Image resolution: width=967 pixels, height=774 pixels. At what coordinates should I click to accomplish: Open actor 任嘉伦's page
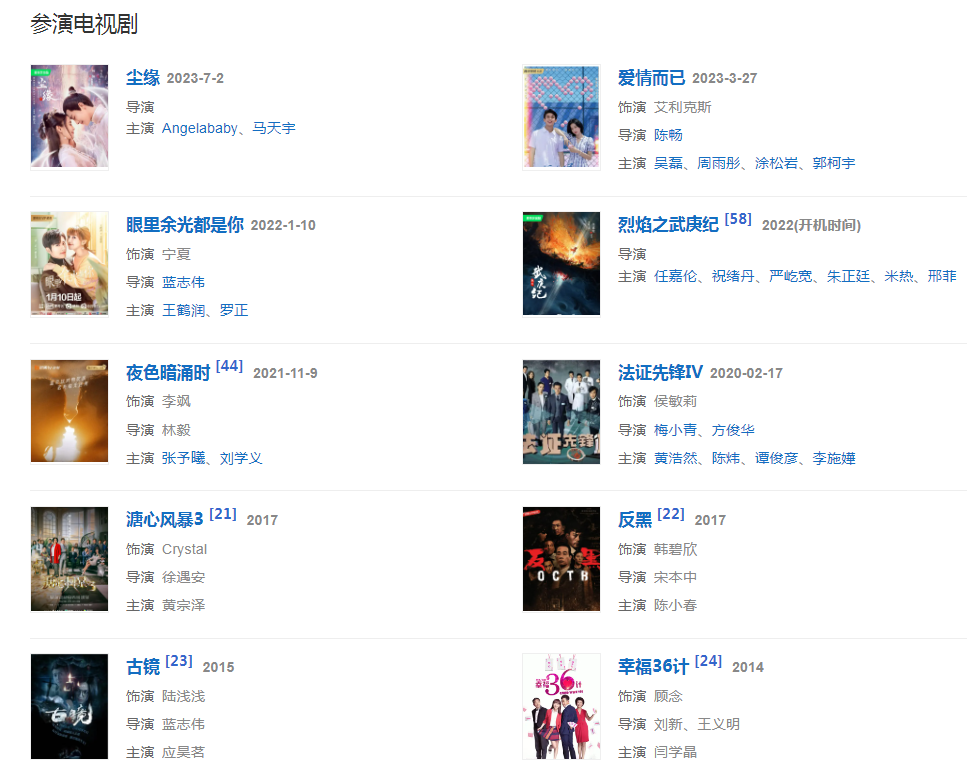676,276
